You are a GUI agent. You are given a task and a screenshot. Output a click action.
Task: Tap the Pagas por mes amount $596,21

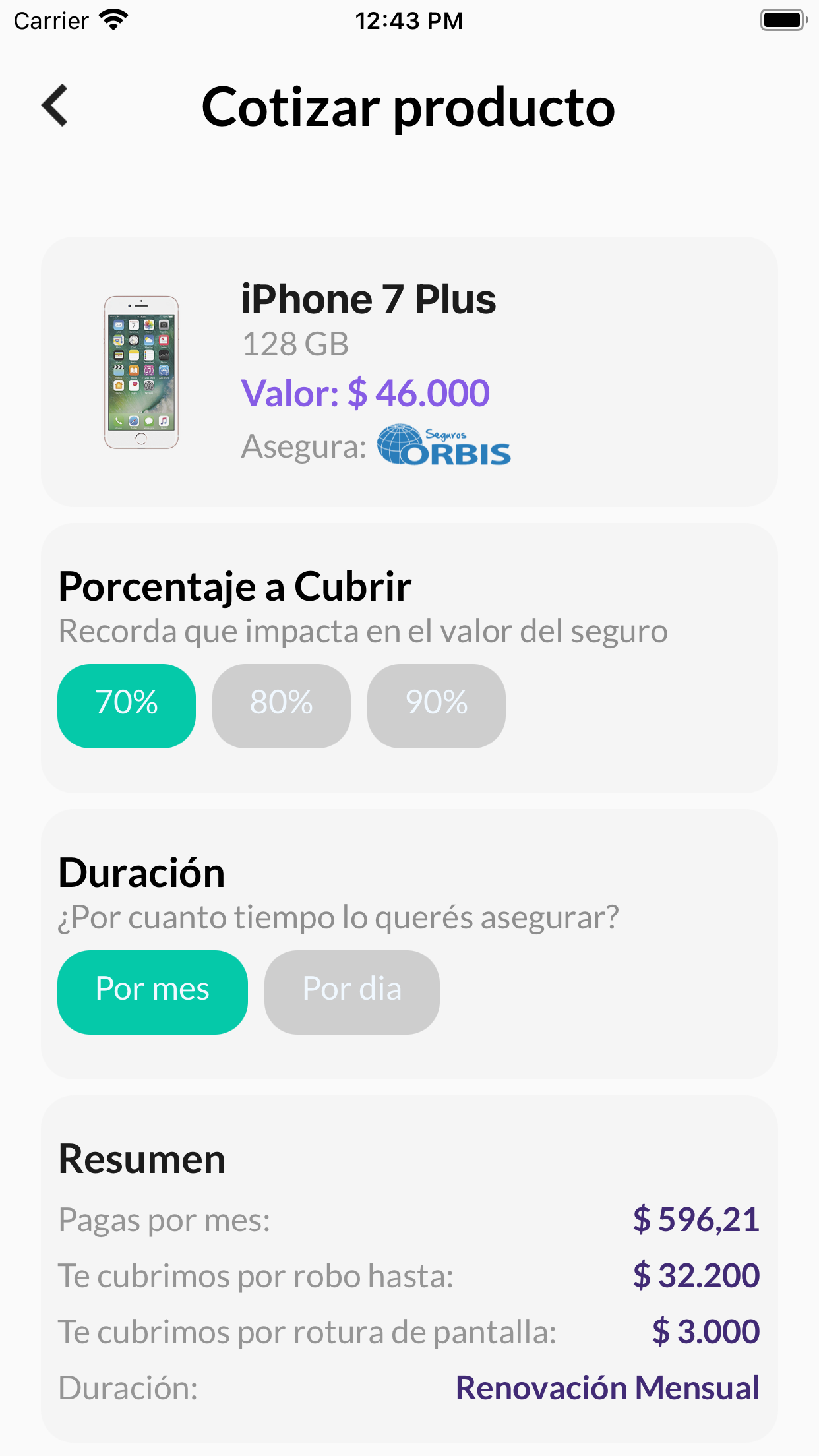[x=697, y=1219]
